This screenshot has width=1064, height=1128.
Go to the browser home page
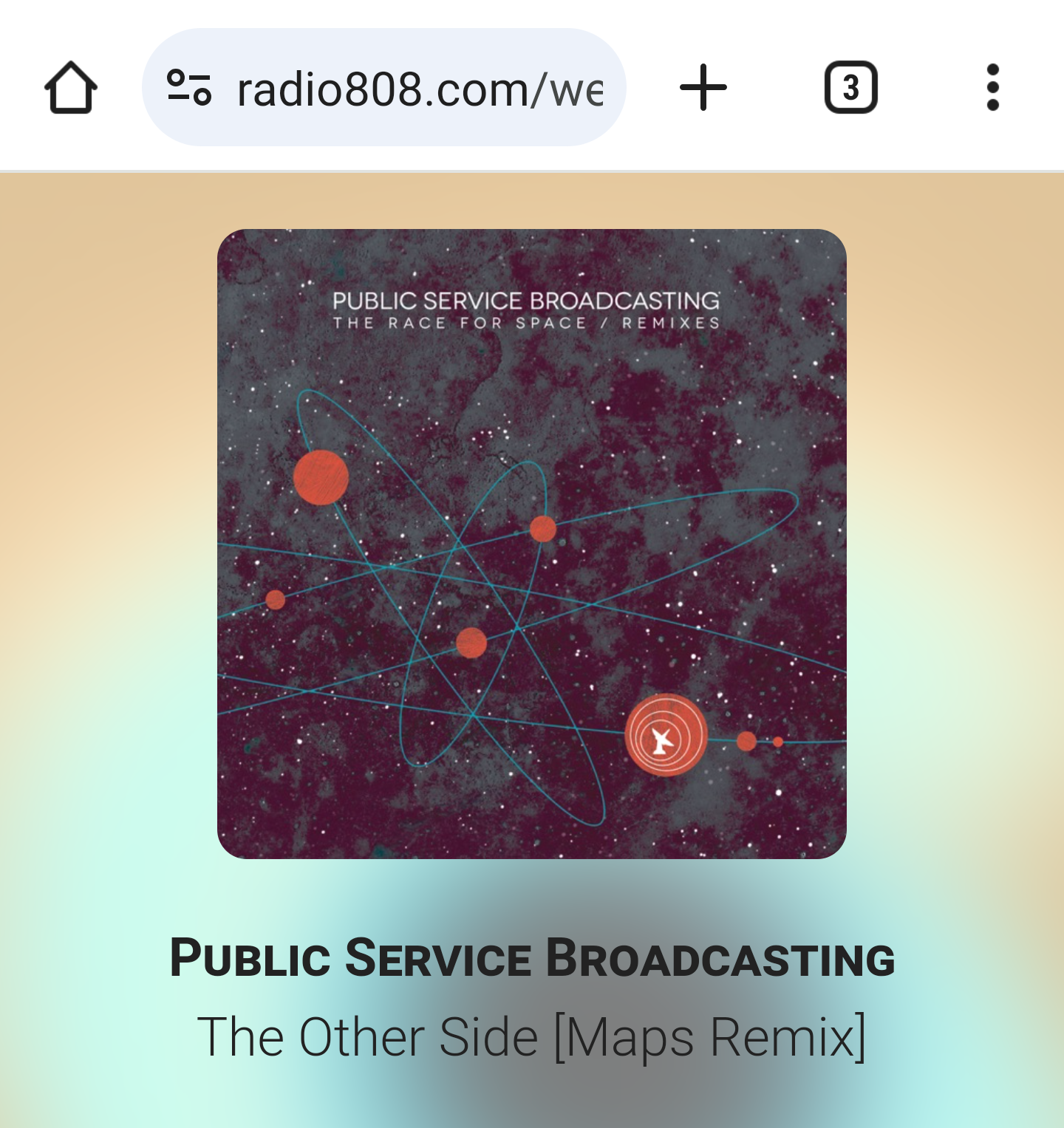(71, 88)
